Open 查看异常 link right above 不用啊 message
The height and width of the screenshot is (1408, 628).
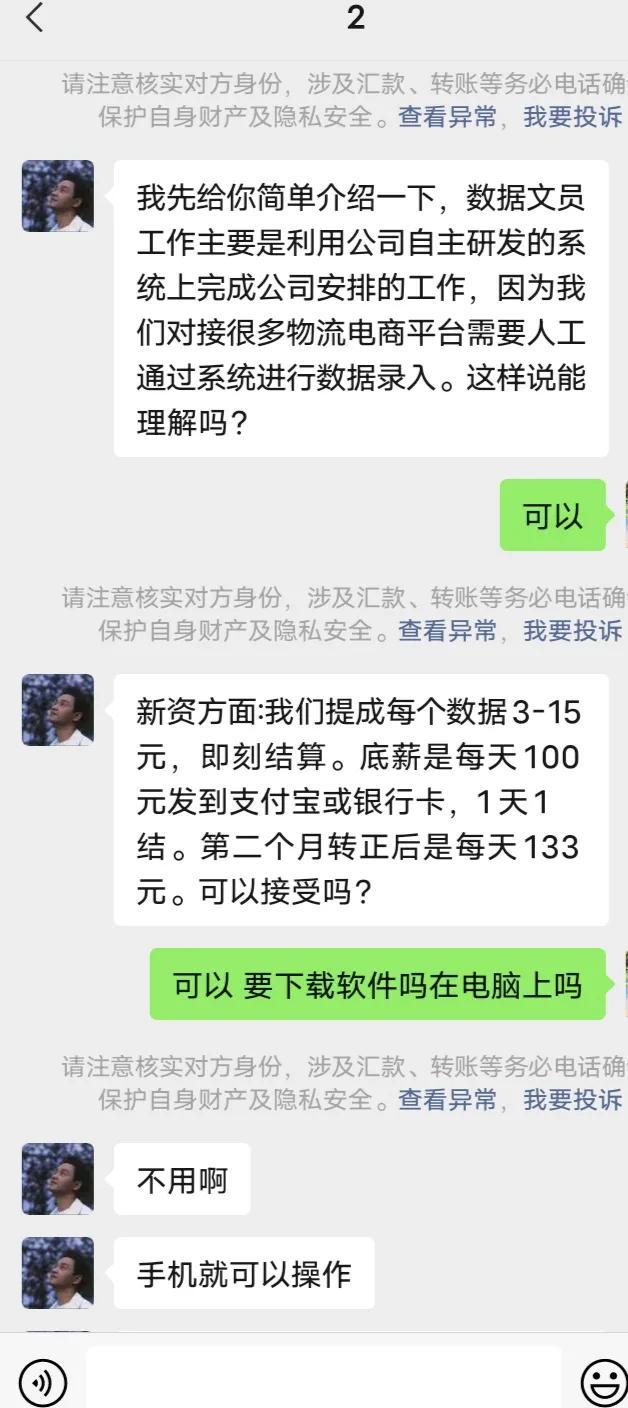[x=447, y=1099]
